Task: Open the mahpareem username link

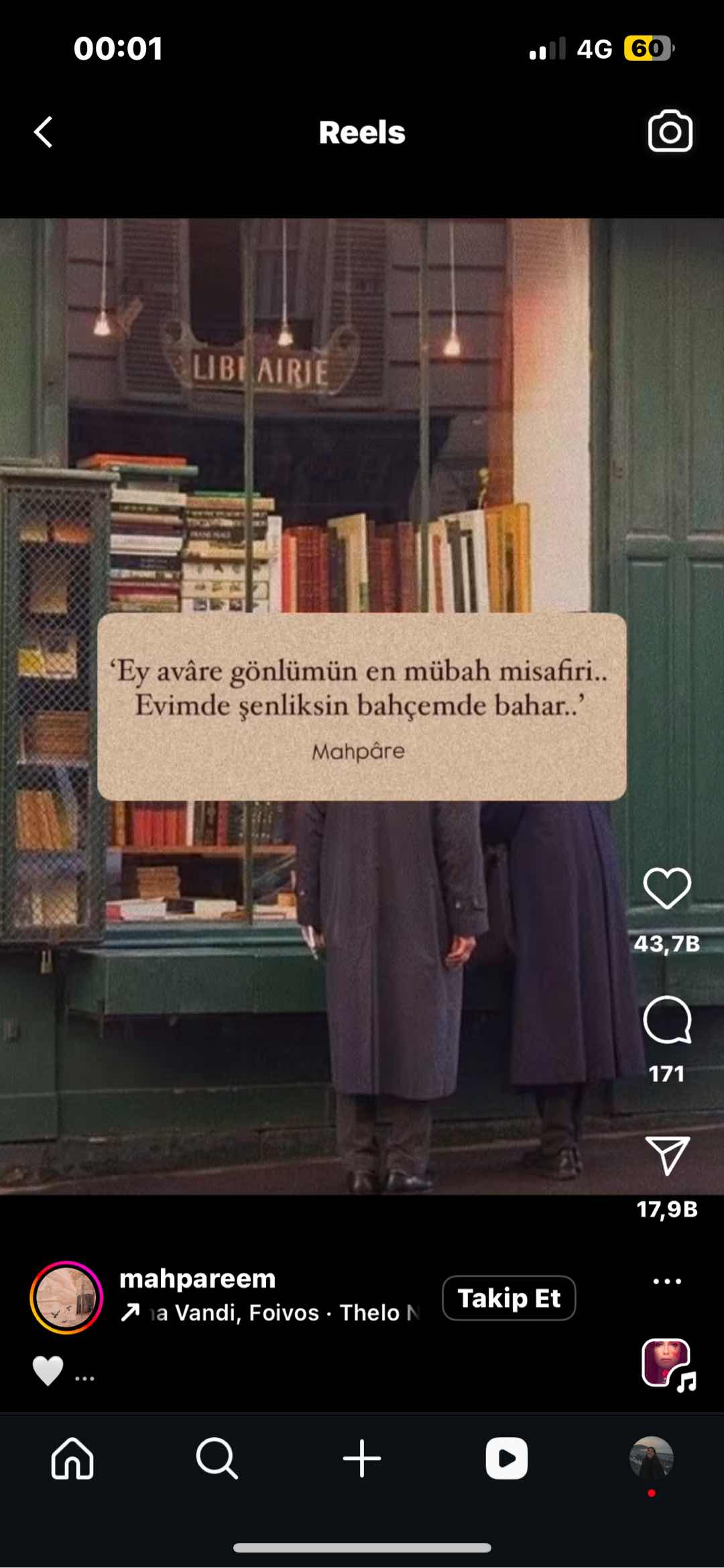Action: pos(197,1278)
